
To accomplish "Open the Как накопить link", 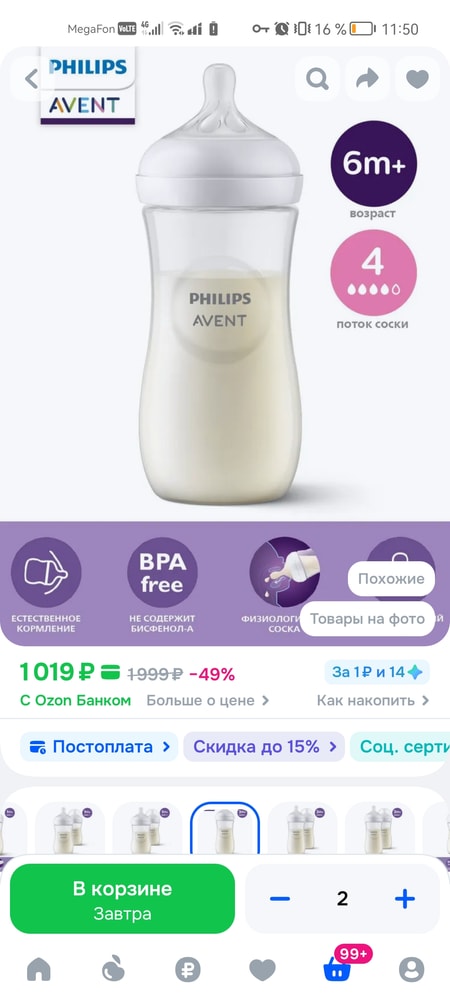I will tap(373, 700).
